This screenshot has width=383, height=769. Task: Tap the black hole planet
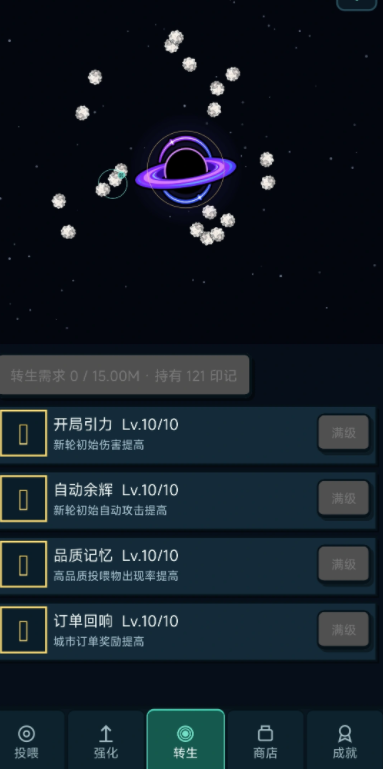click(x=185, y=169)
